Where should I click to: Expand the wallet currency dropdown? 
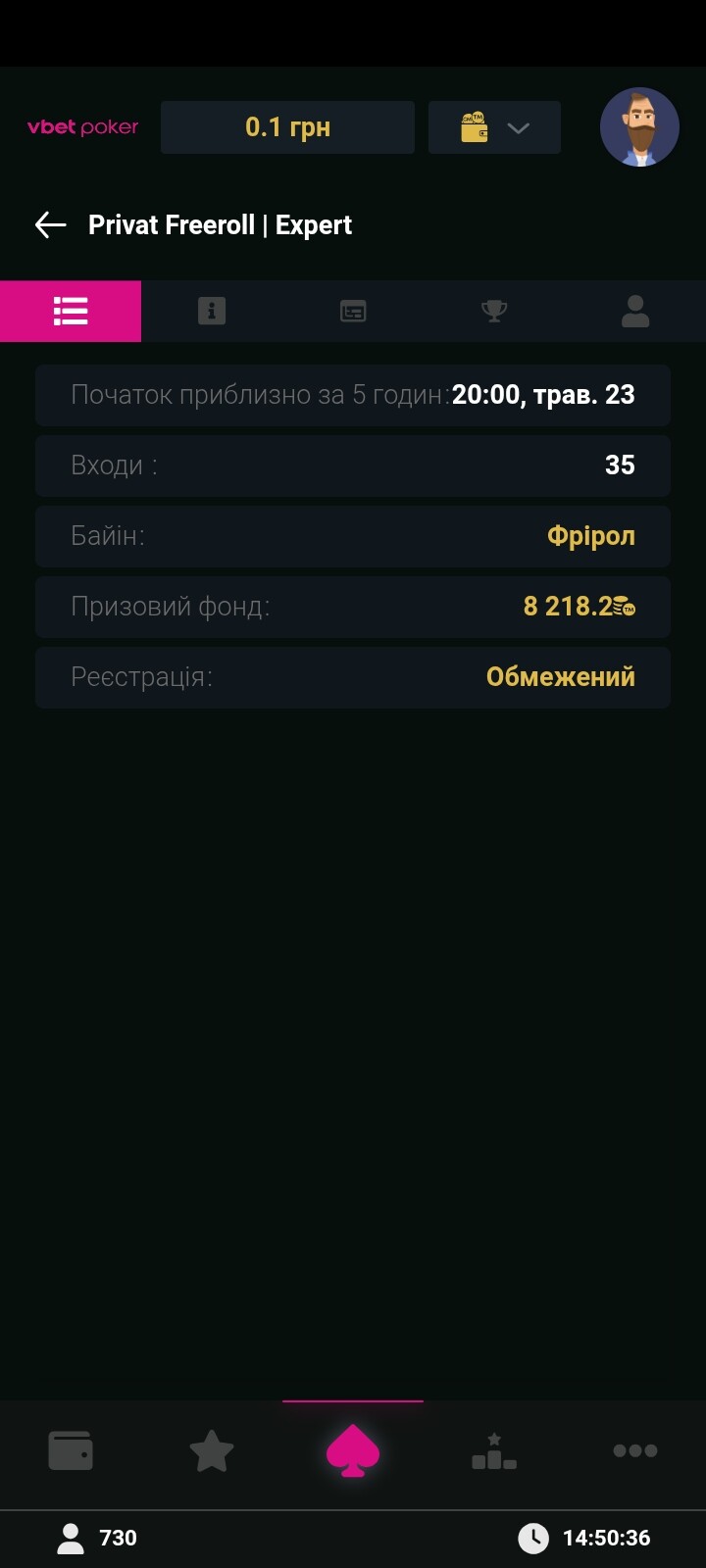coord(494,127)
